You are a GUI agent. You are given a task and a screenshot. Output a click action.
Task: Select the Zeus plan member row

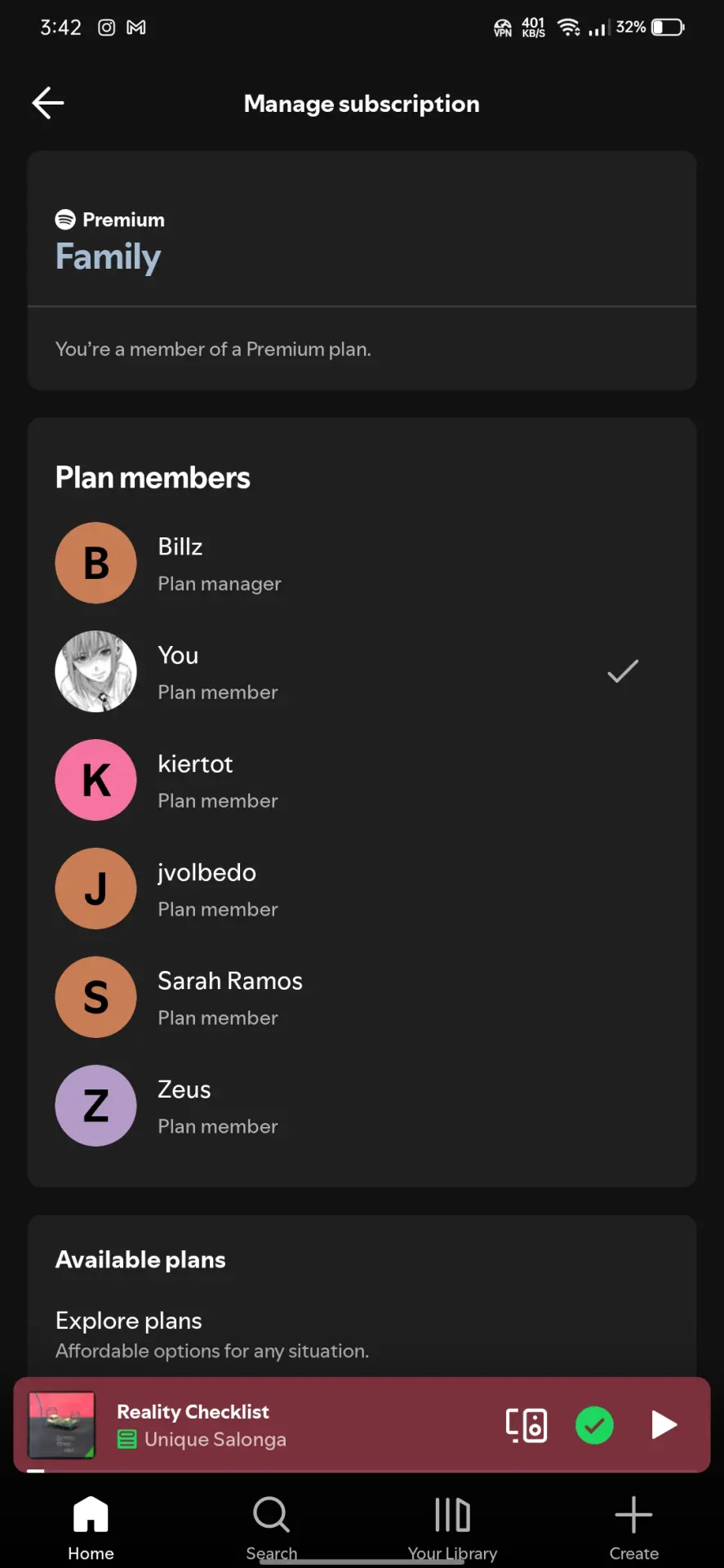pos(362,1107)
